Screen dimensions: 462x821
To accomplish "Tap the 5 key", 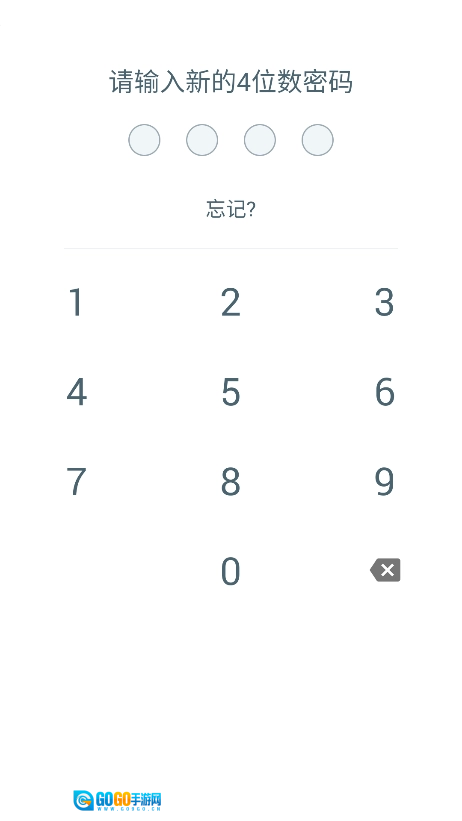I will 230,392.
